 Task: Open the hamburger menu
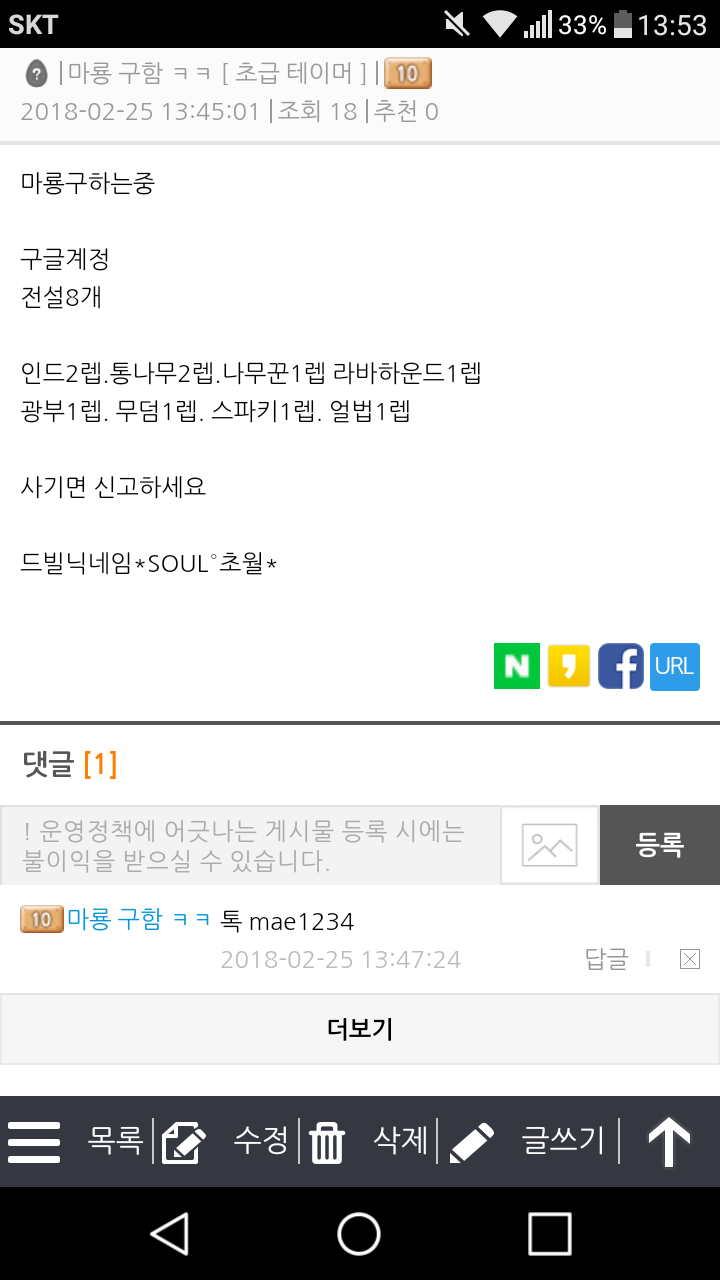[35, 1141]
